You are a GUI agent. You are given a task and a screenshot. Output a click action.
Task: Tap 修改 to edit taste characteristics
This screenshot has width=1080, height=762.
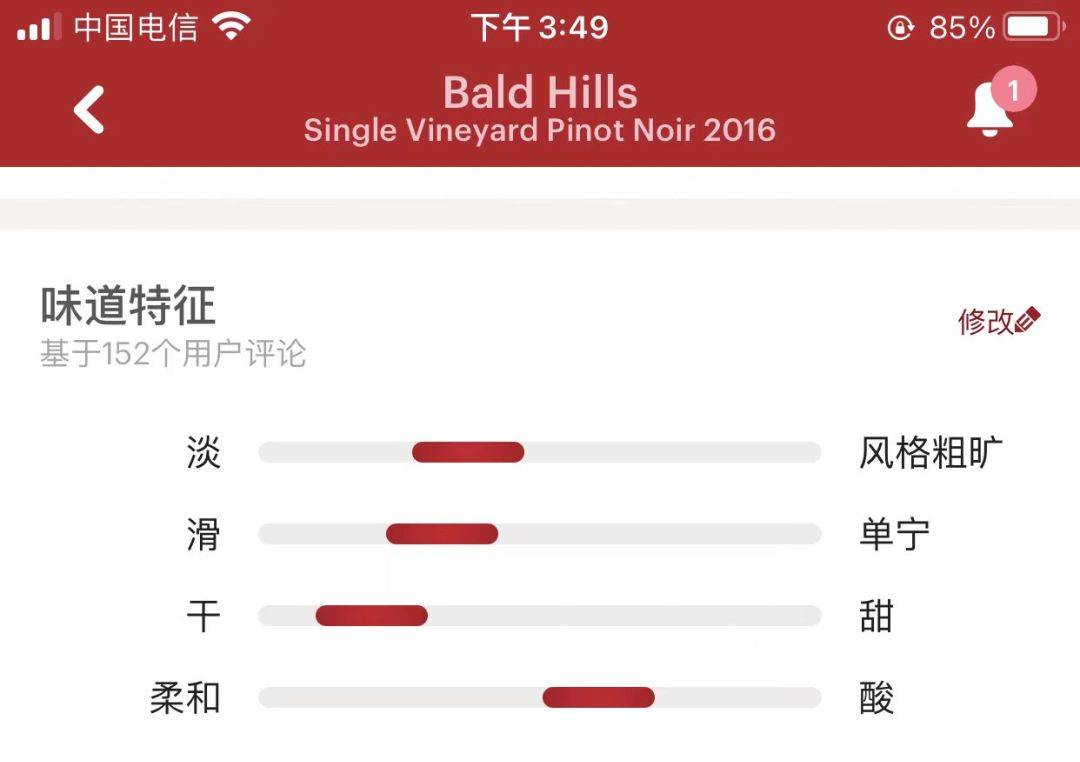(998, 321)
